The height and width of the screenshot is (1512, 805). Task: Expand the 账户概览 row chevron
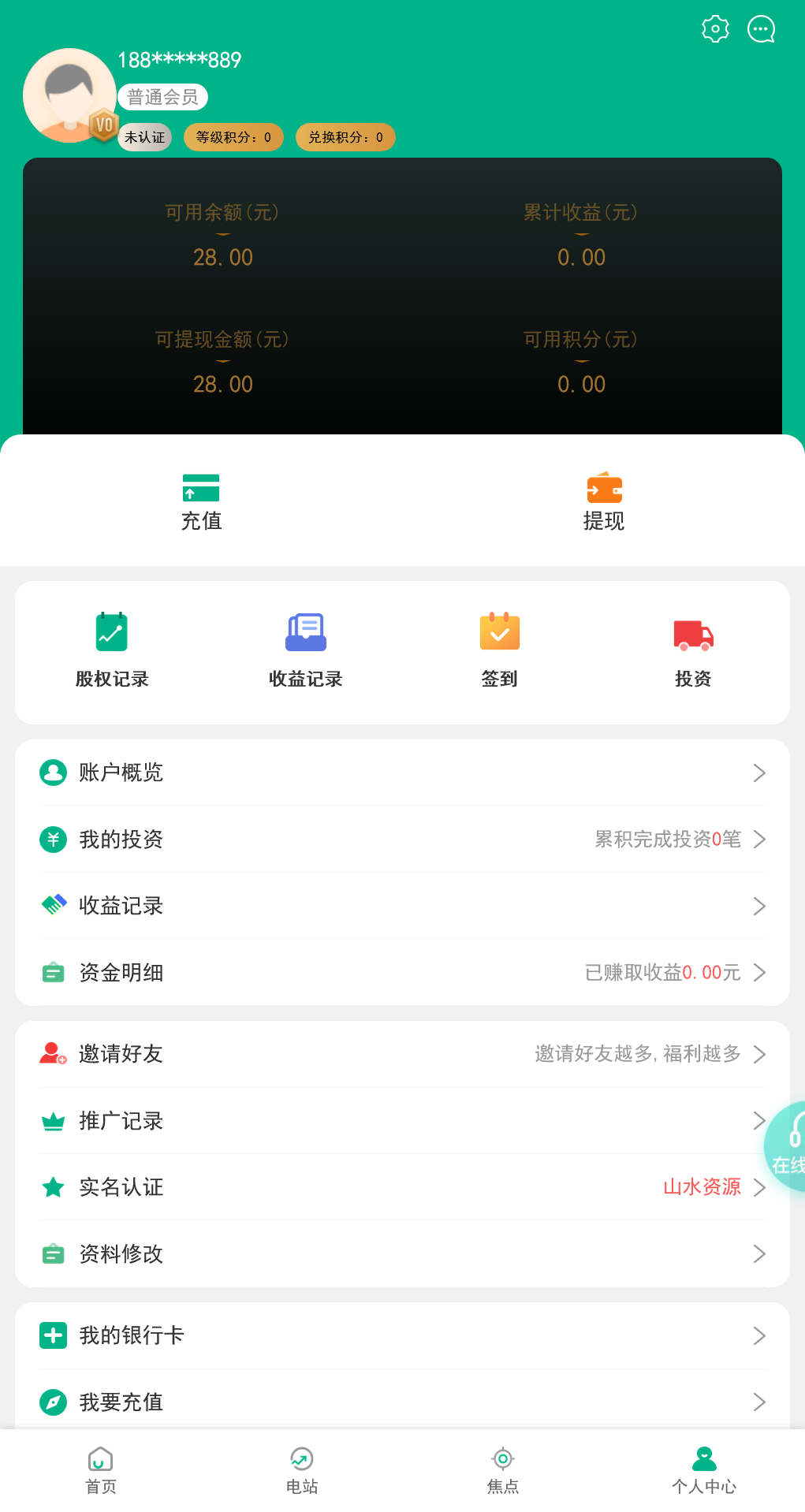758,773
